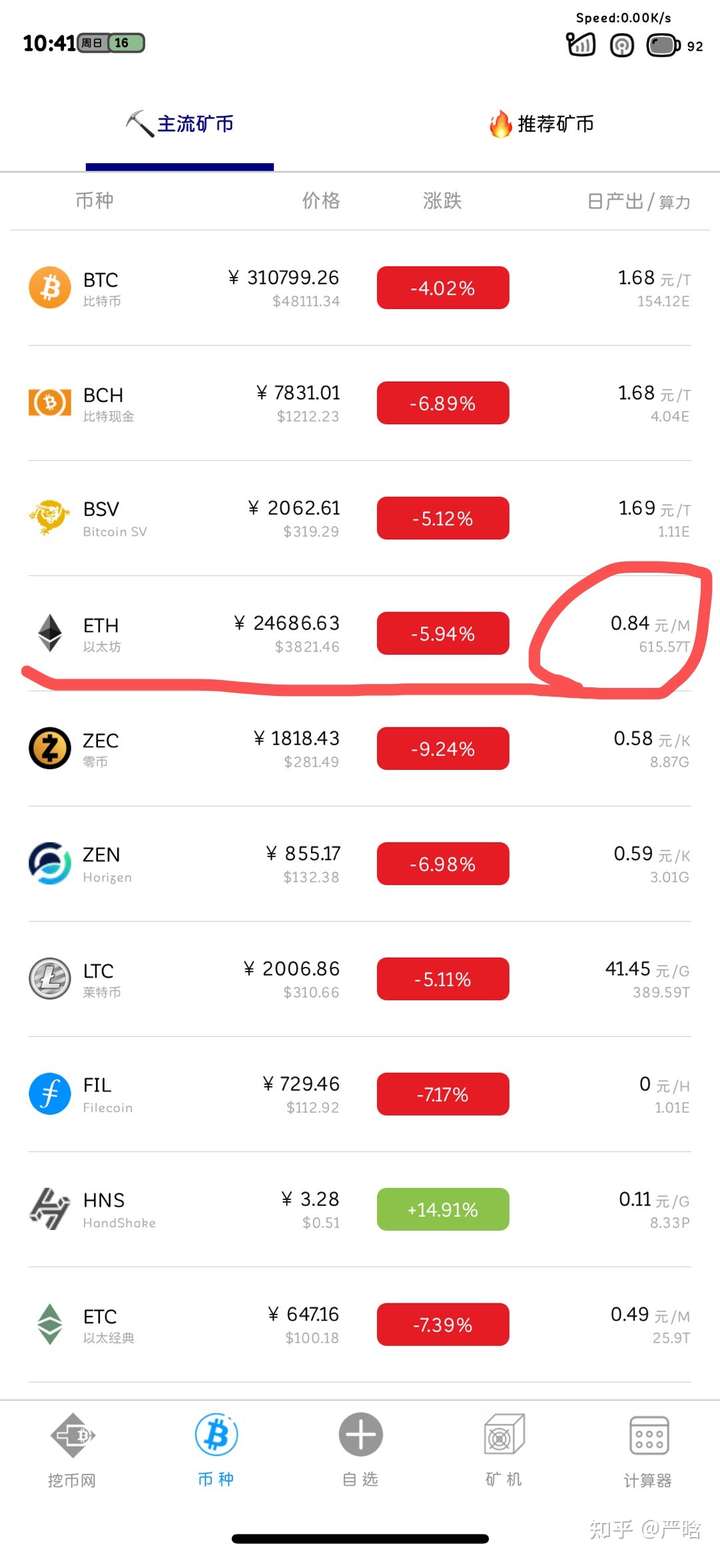Open the ZEC 零币 row
Screen dimensions: 720x1559
coord(360,748)
